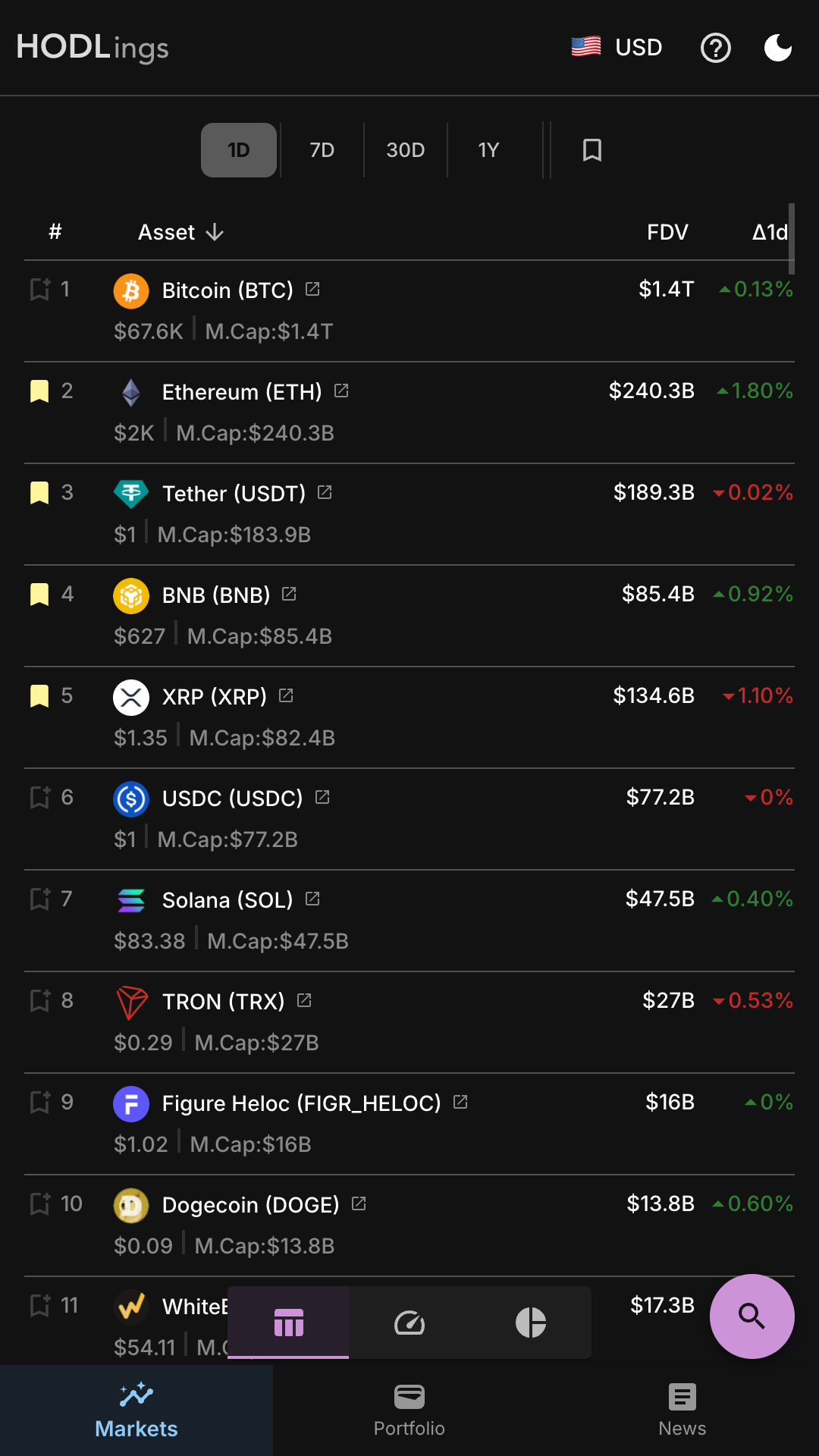Image resolution: width=819 pixels, height=1456 pixels.
Task: Open Portfolio from the bottom navigation
Action: 409,1410
